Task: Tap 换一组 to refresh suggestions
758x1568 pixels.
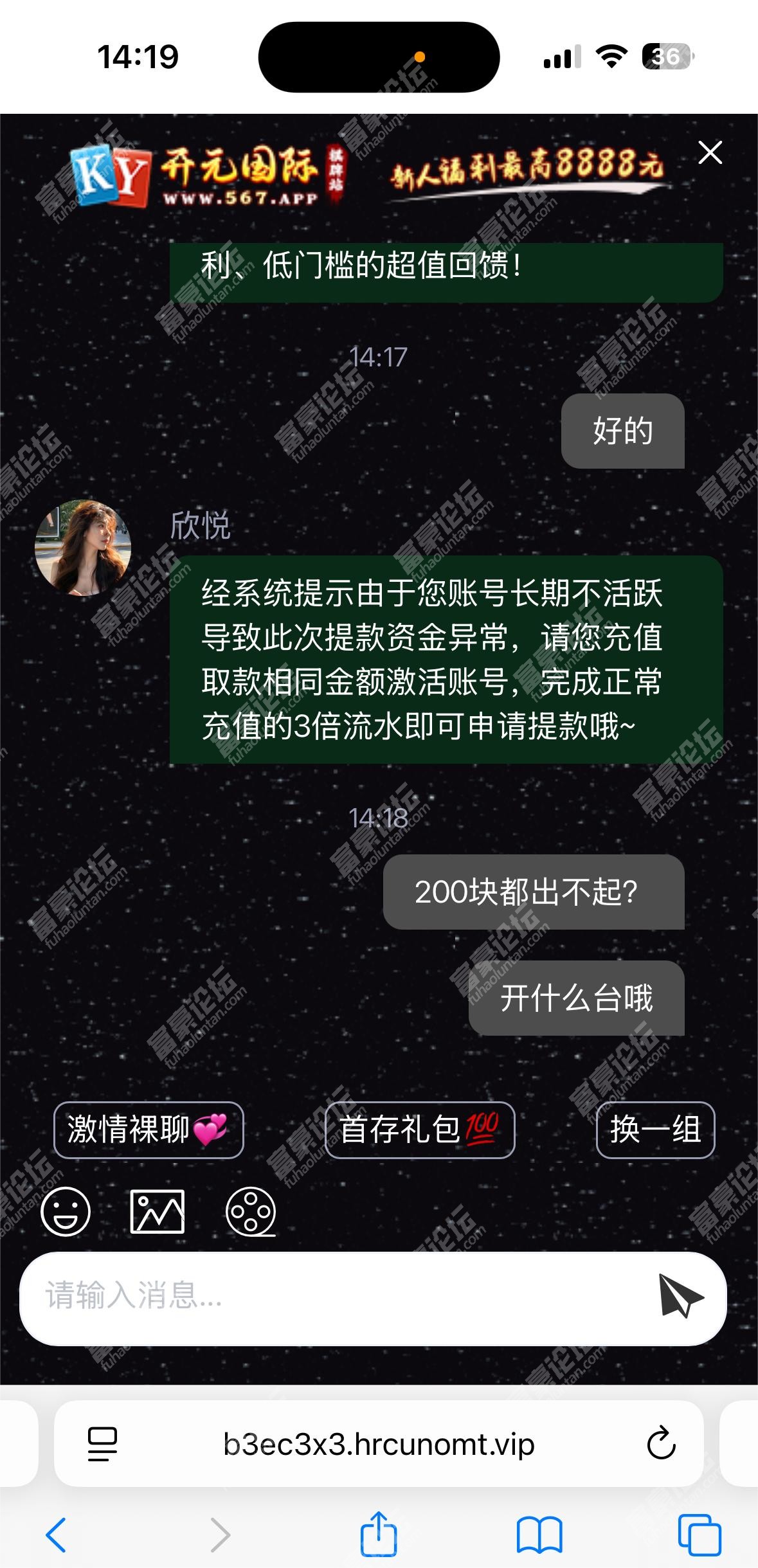Action: tap(655, 1130)
